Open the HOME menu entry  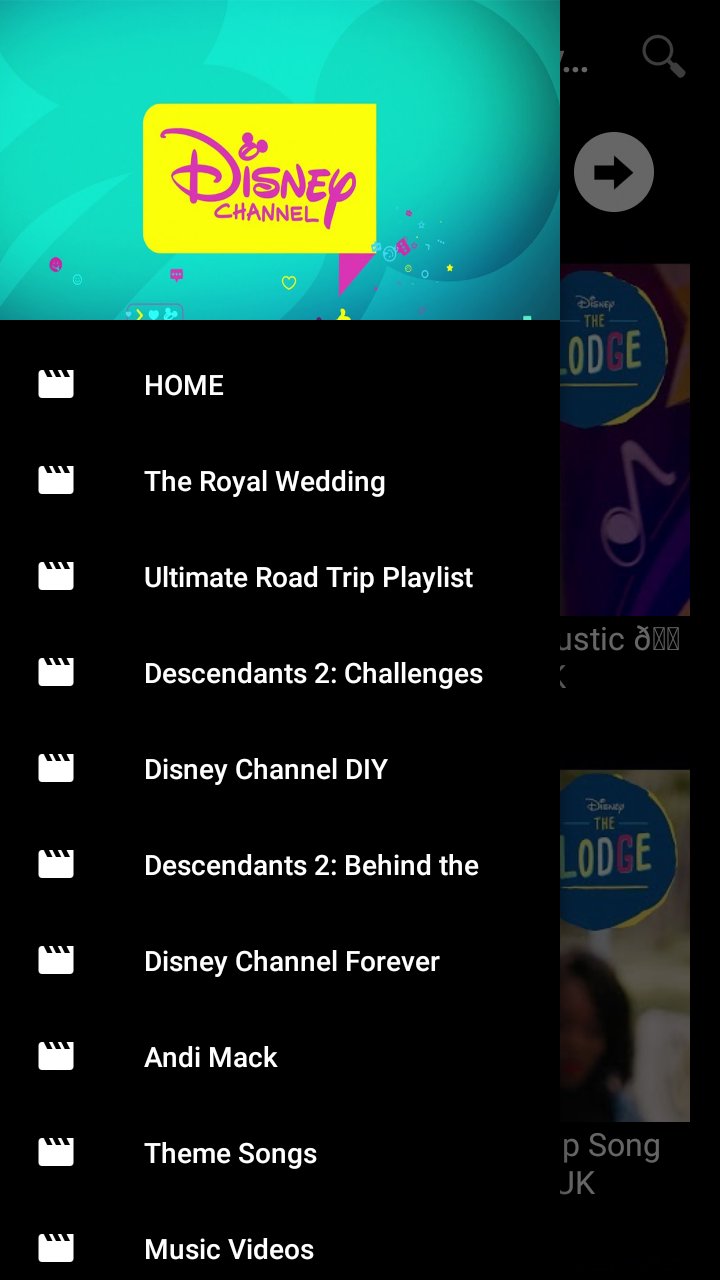(x=184, y=385)
